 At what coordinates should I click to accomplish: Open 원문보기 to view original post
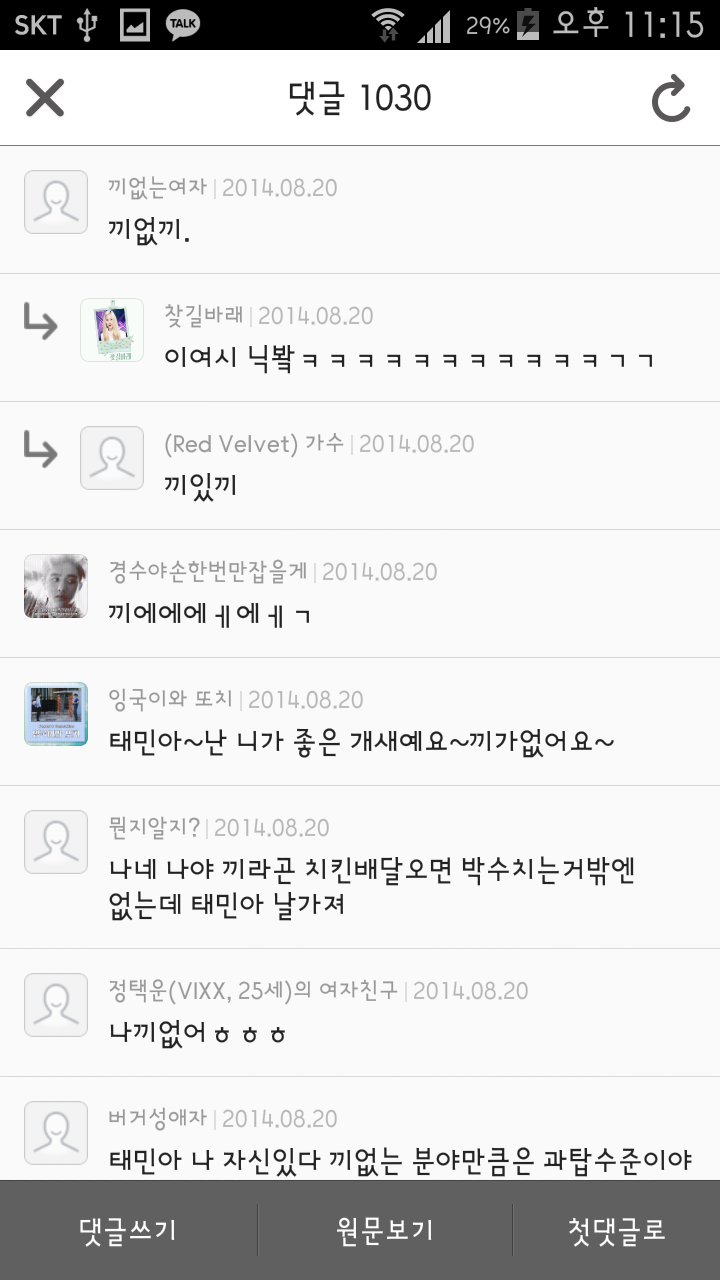[385, 1230]
